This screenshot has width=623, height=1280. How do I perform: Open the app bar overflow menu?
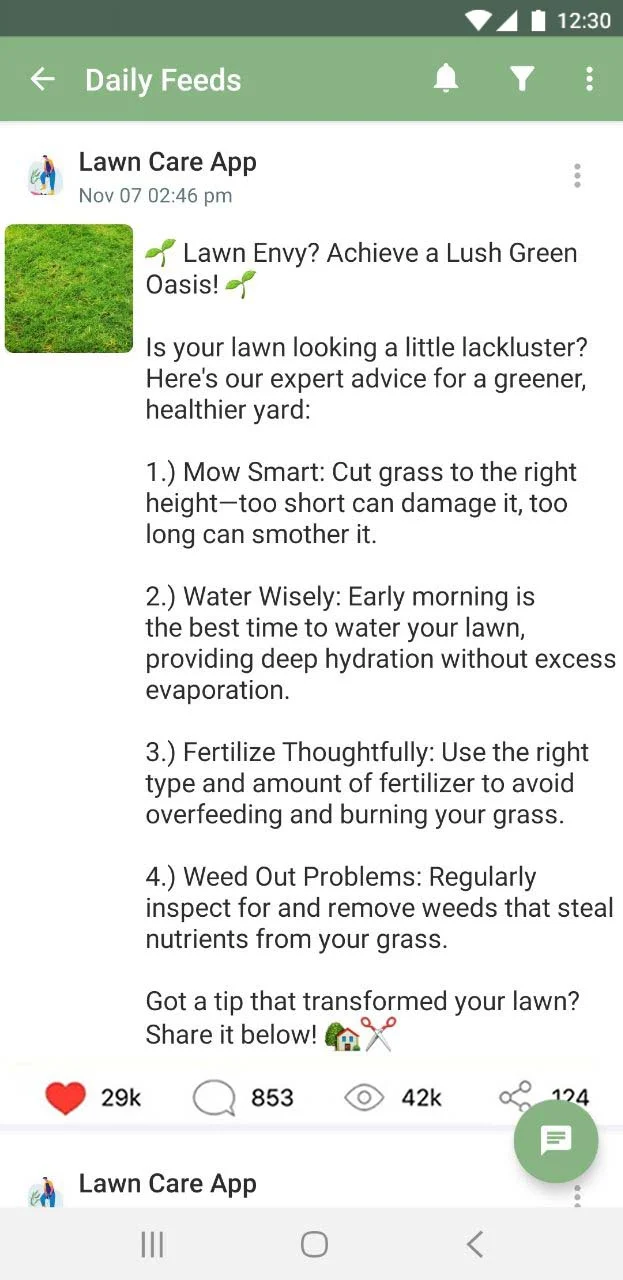tap(589, 79)
